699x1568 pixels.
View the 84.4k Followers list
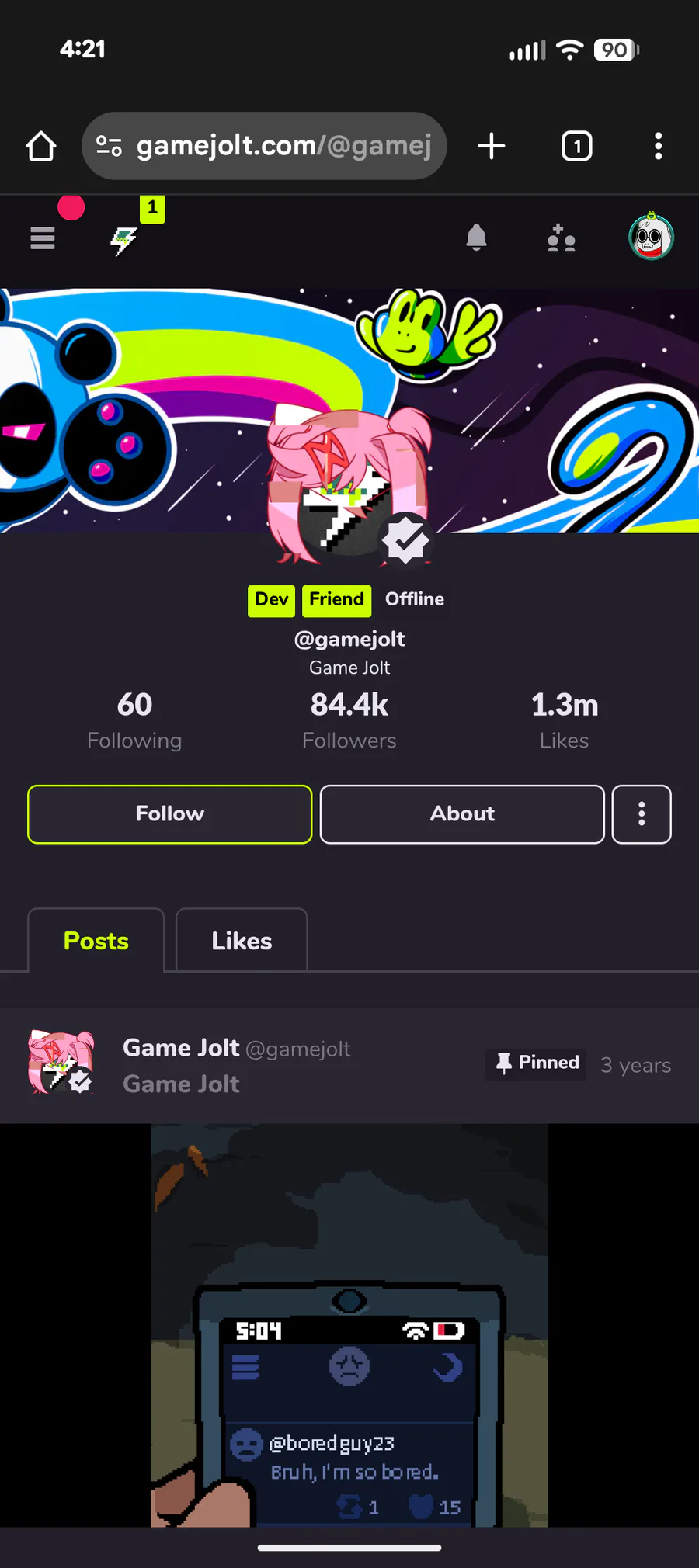[349, 720]
